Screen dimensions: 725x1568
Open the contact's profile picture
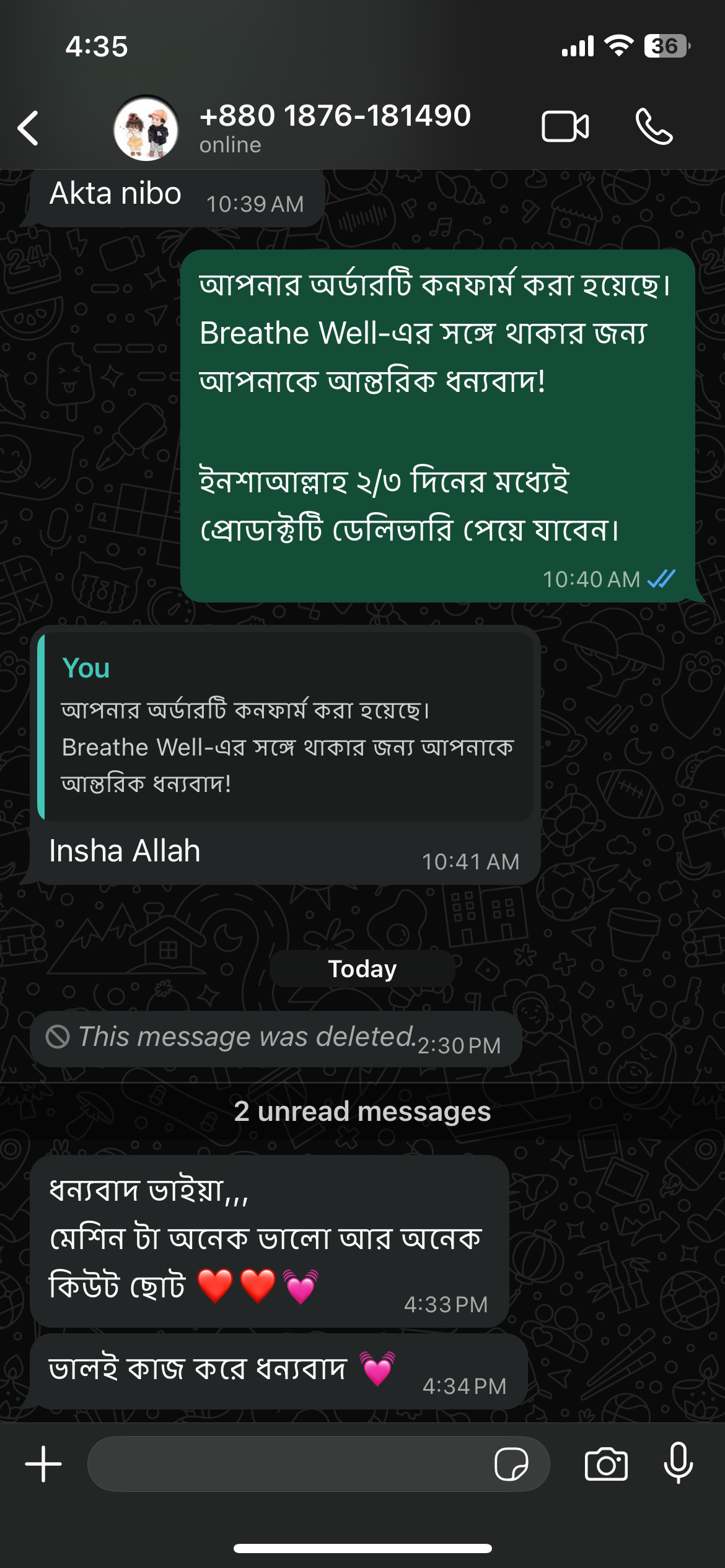point(146,128)
